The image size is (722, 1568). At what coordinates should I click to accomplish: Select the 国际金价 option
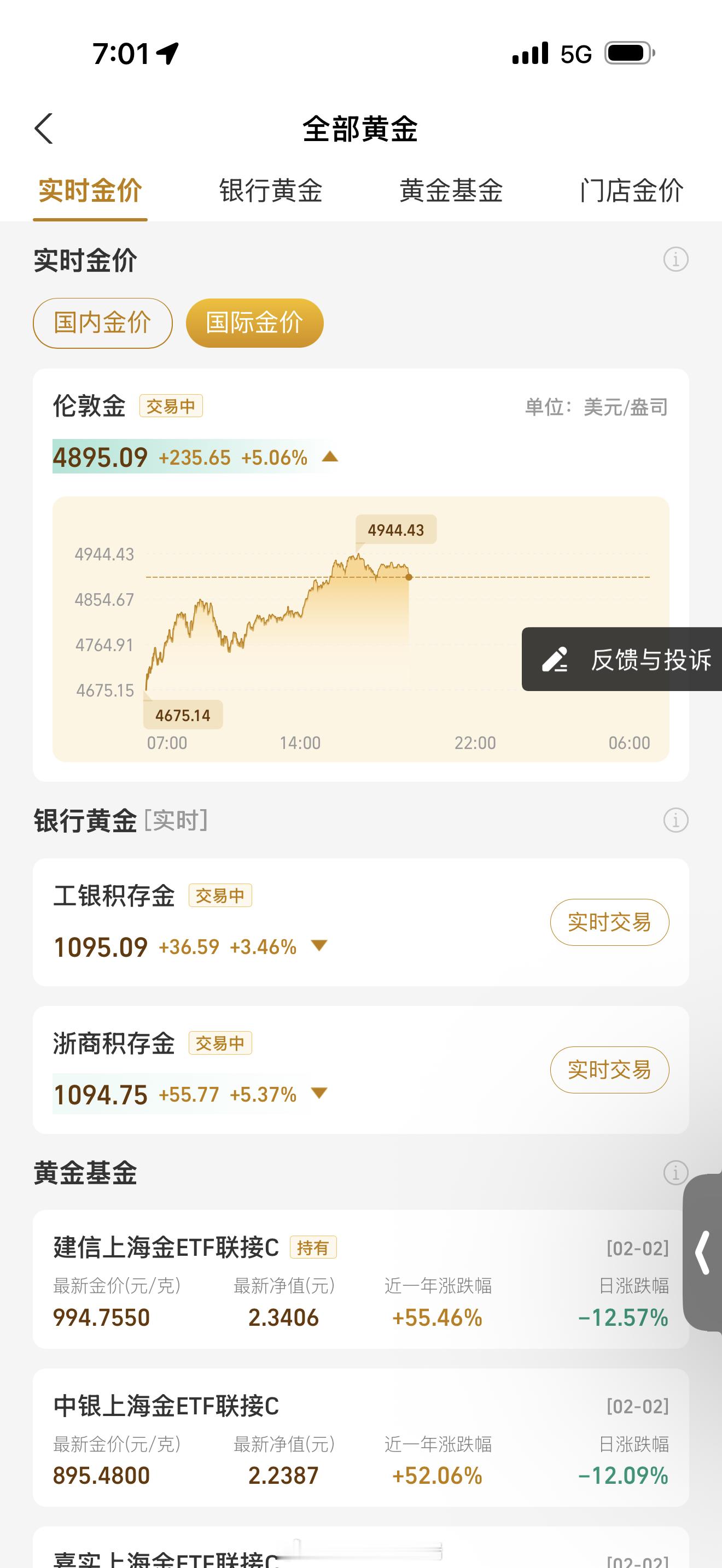pyautogui.click(x=254, y=323)
